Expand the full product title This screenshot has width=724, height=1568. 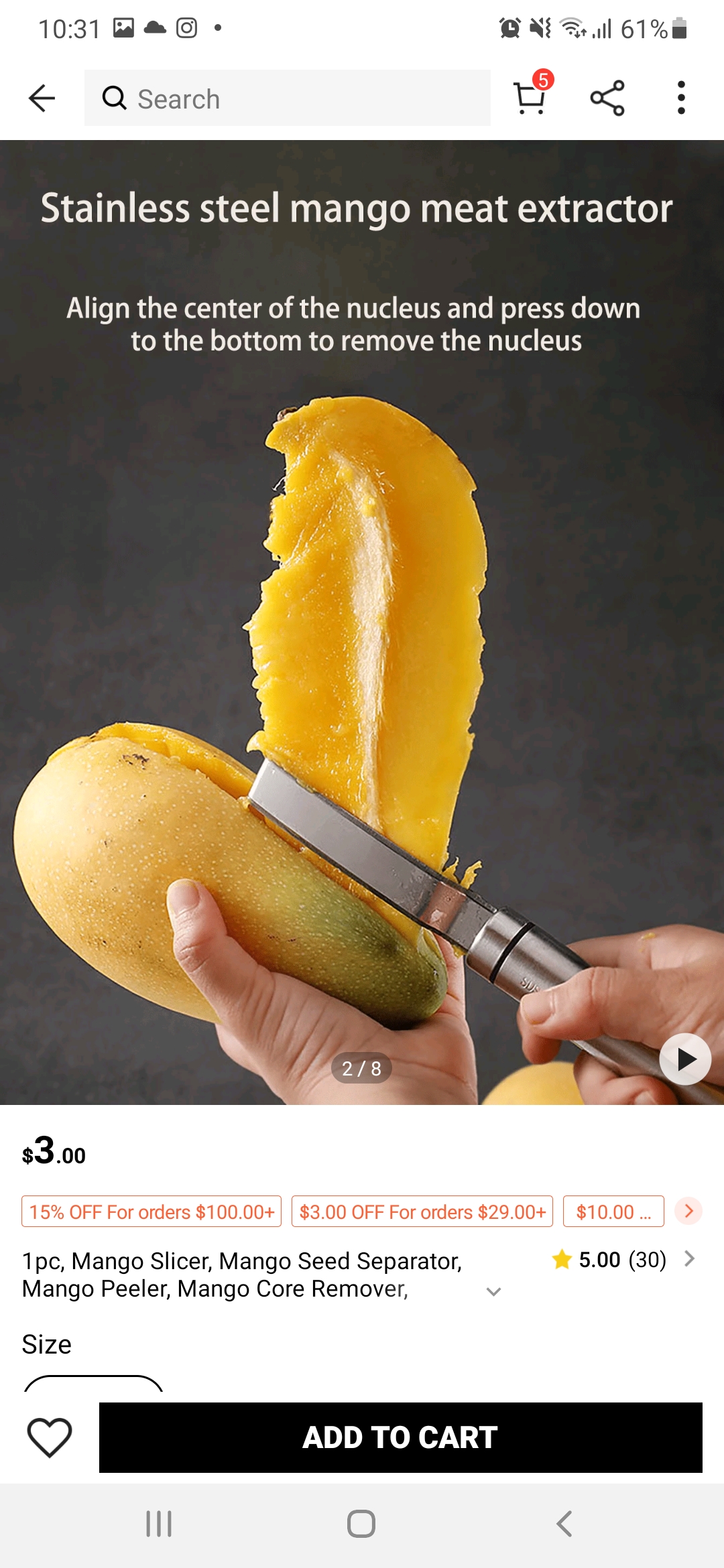(x=494, y=1291)
